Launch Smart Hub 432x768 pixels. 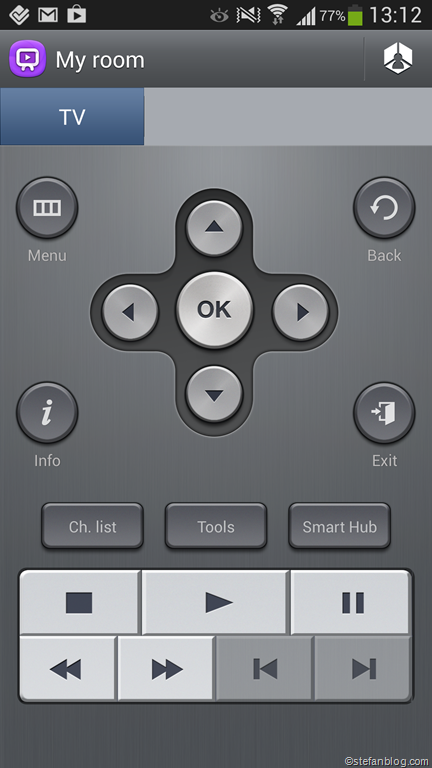(x=339, y=526)
